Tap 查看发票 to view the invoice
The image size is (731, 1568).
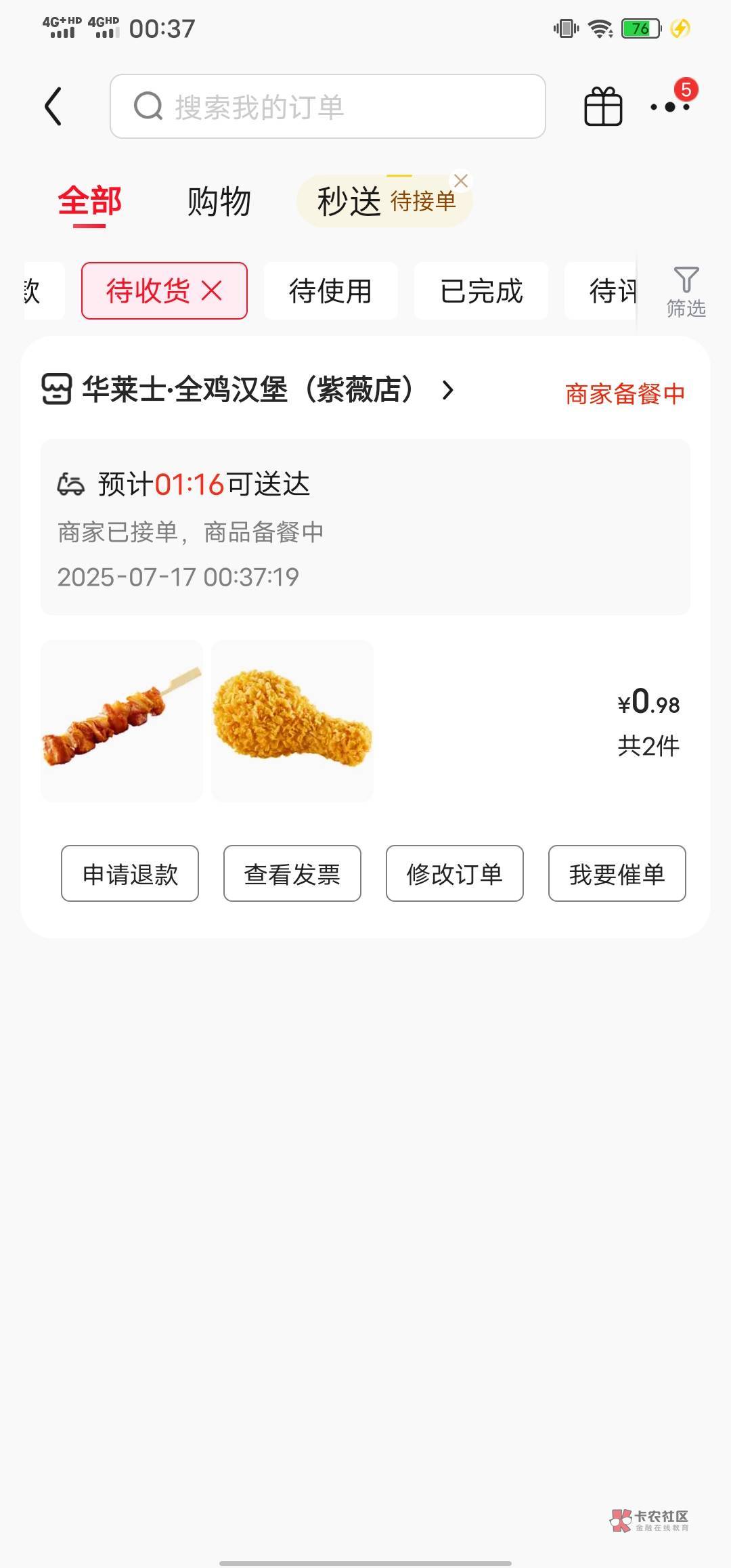(x=292, y=873)
